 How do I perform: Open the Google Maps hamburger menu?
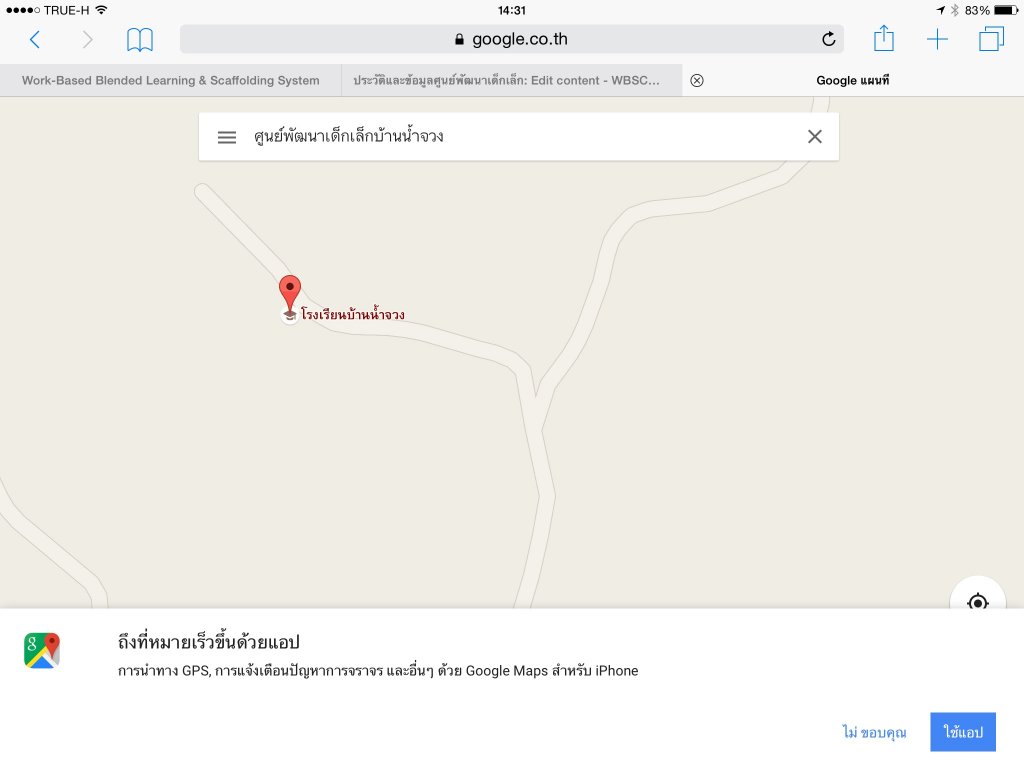pos(227,137)
